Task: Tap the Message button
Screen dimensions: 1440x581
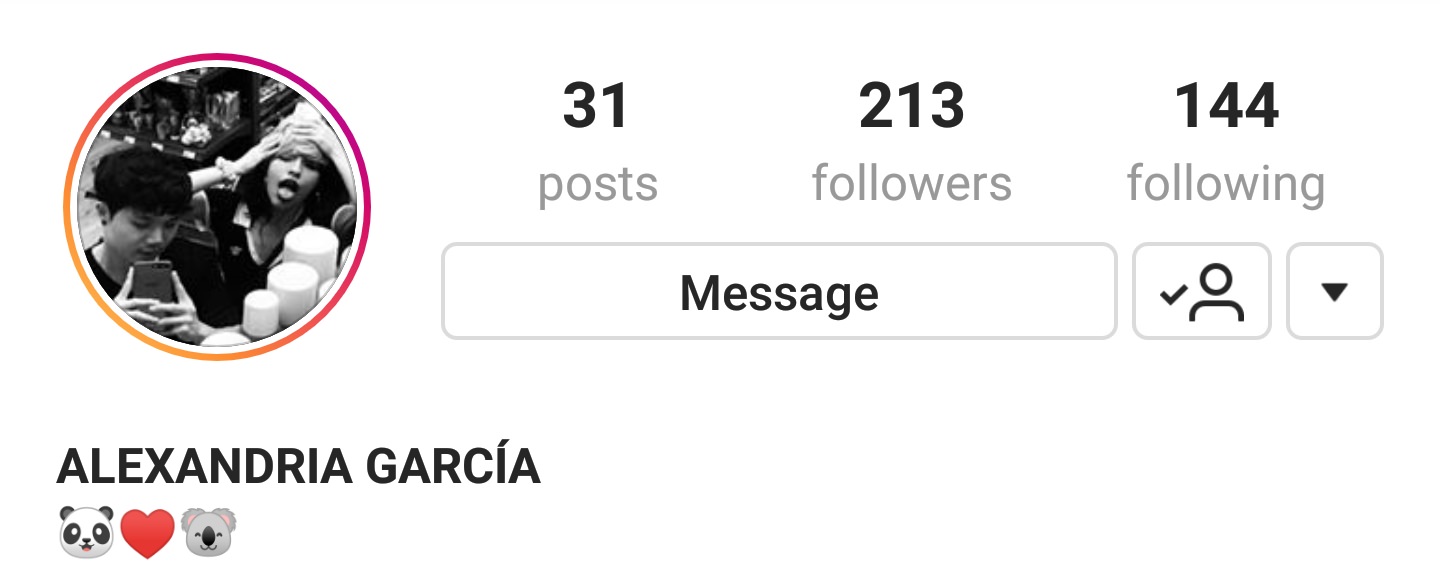Action: [x=779, y=292]
